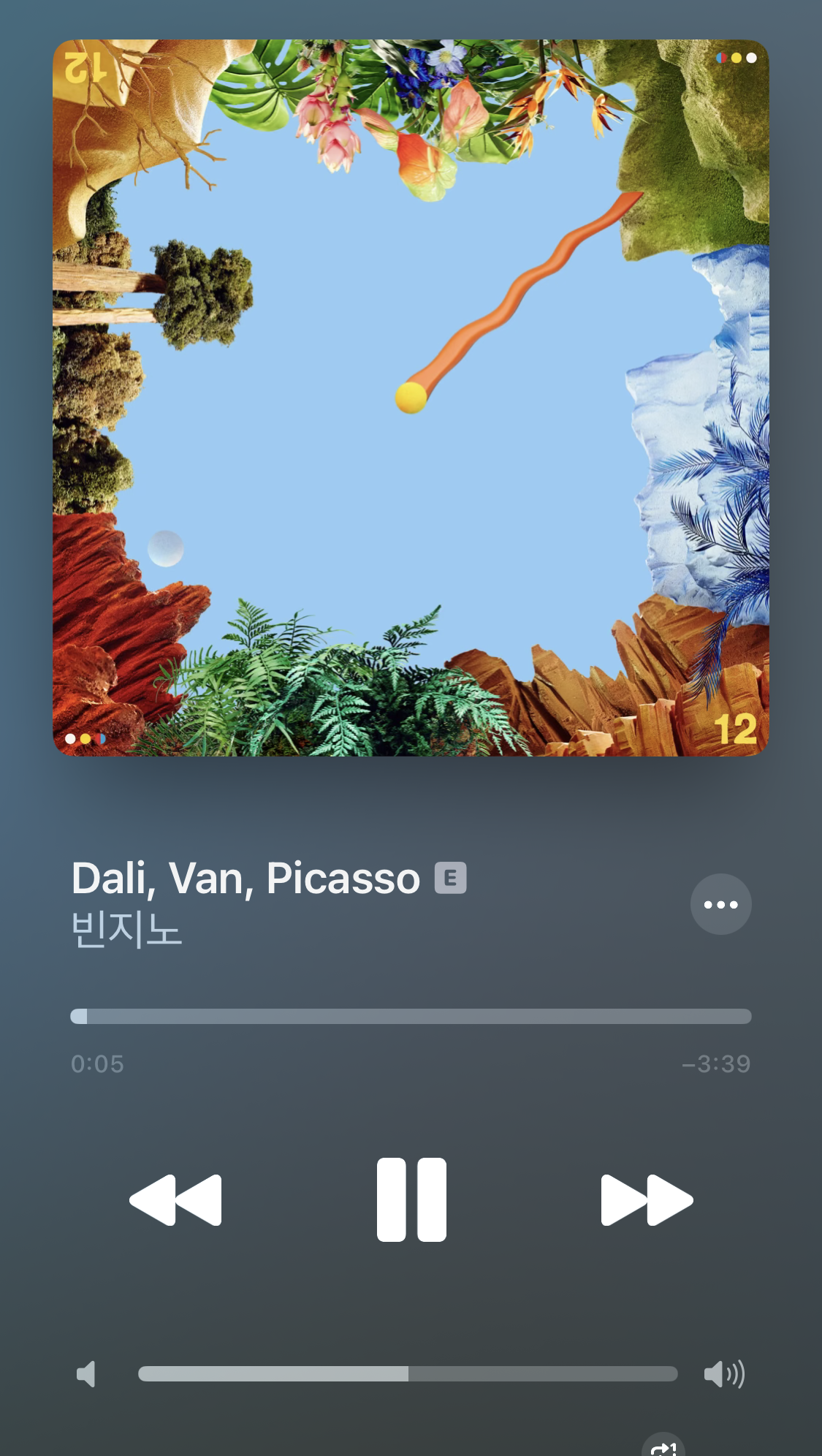Tap the repeat-one button

coord(663,1445)
